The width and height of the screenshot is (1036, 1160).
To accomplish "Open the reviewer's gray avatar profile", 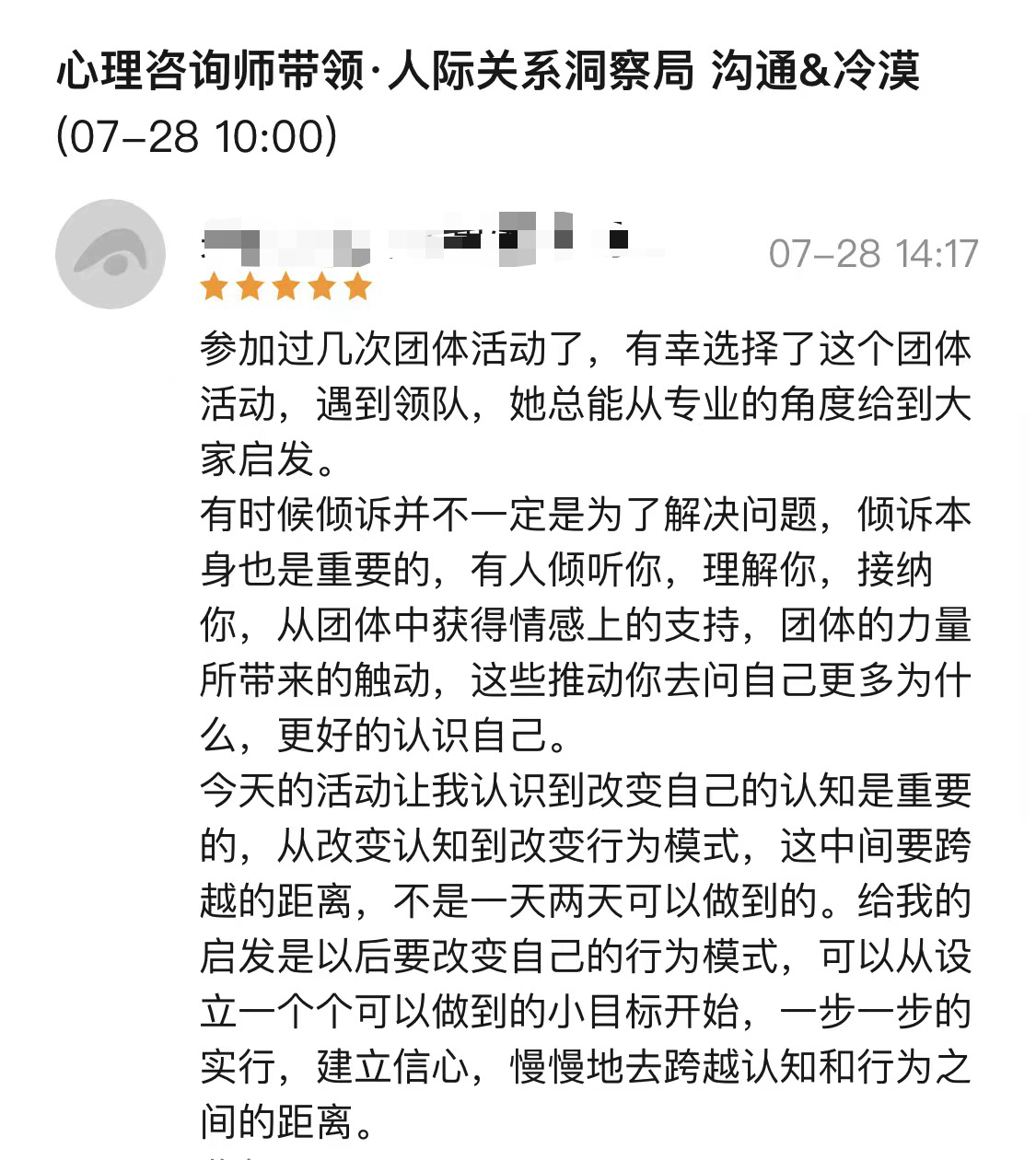I will 111,254.
